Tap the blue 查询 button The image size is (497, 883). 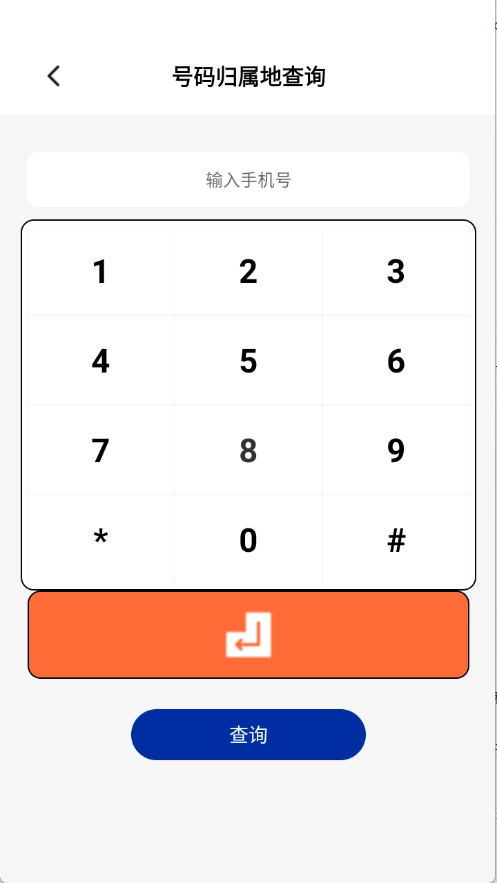pyautogui.click(x=248, y=734)
